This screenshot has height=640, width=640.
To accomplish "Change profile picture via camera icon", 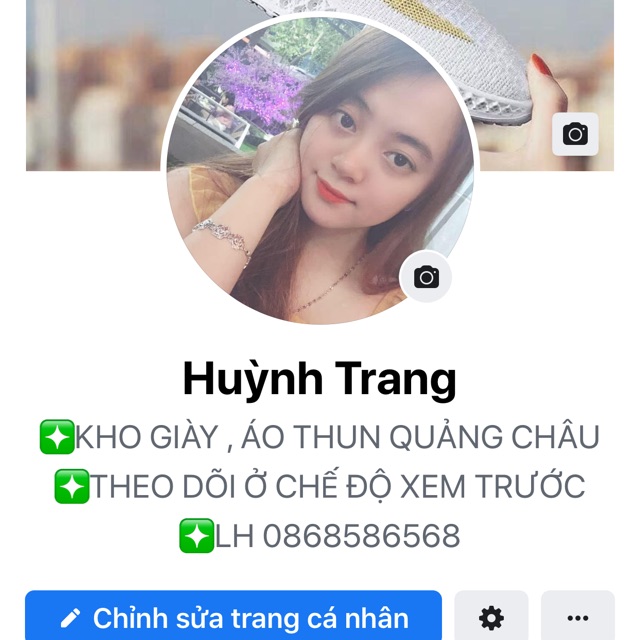I will [x=426, y=277].
